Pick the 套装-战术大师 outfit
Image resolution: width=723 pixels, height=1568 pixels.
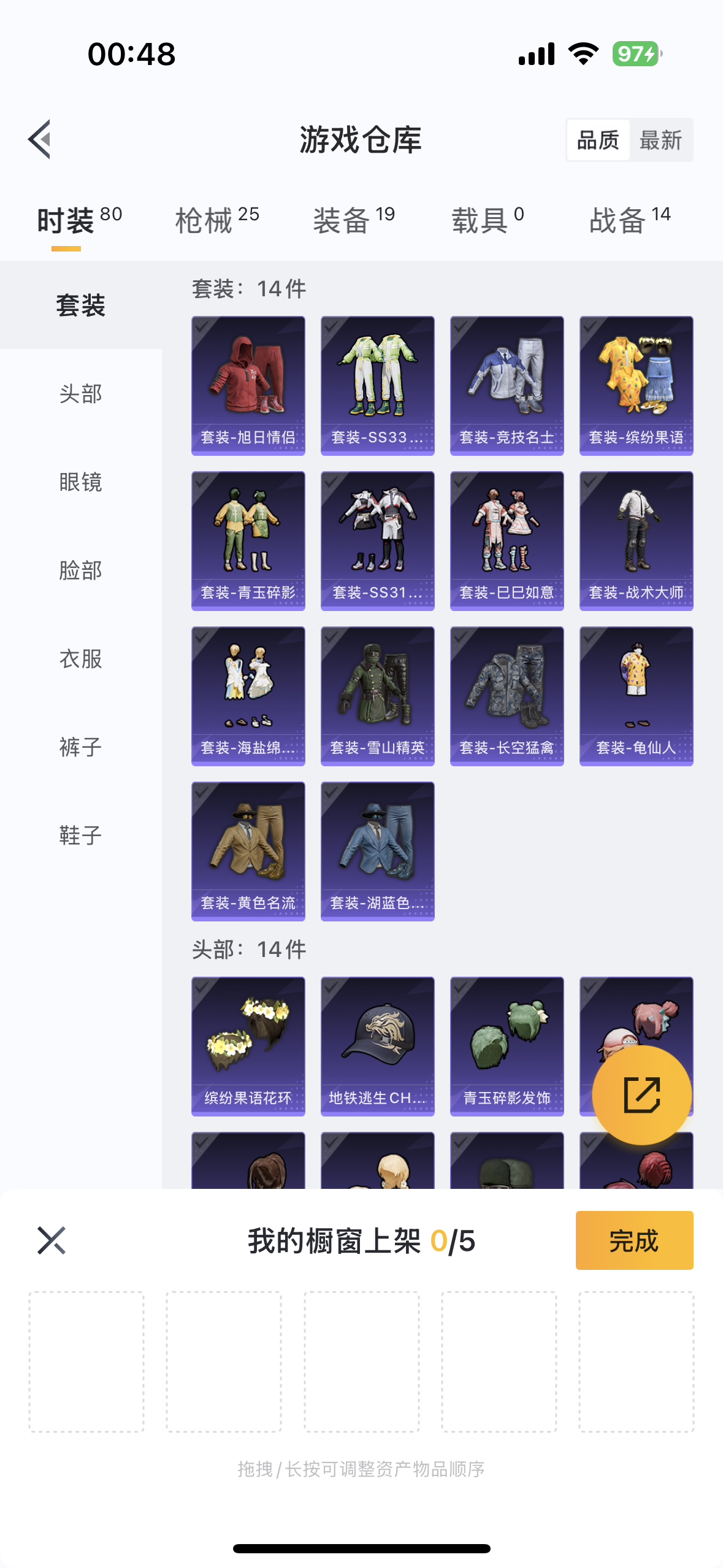point(636,541)
